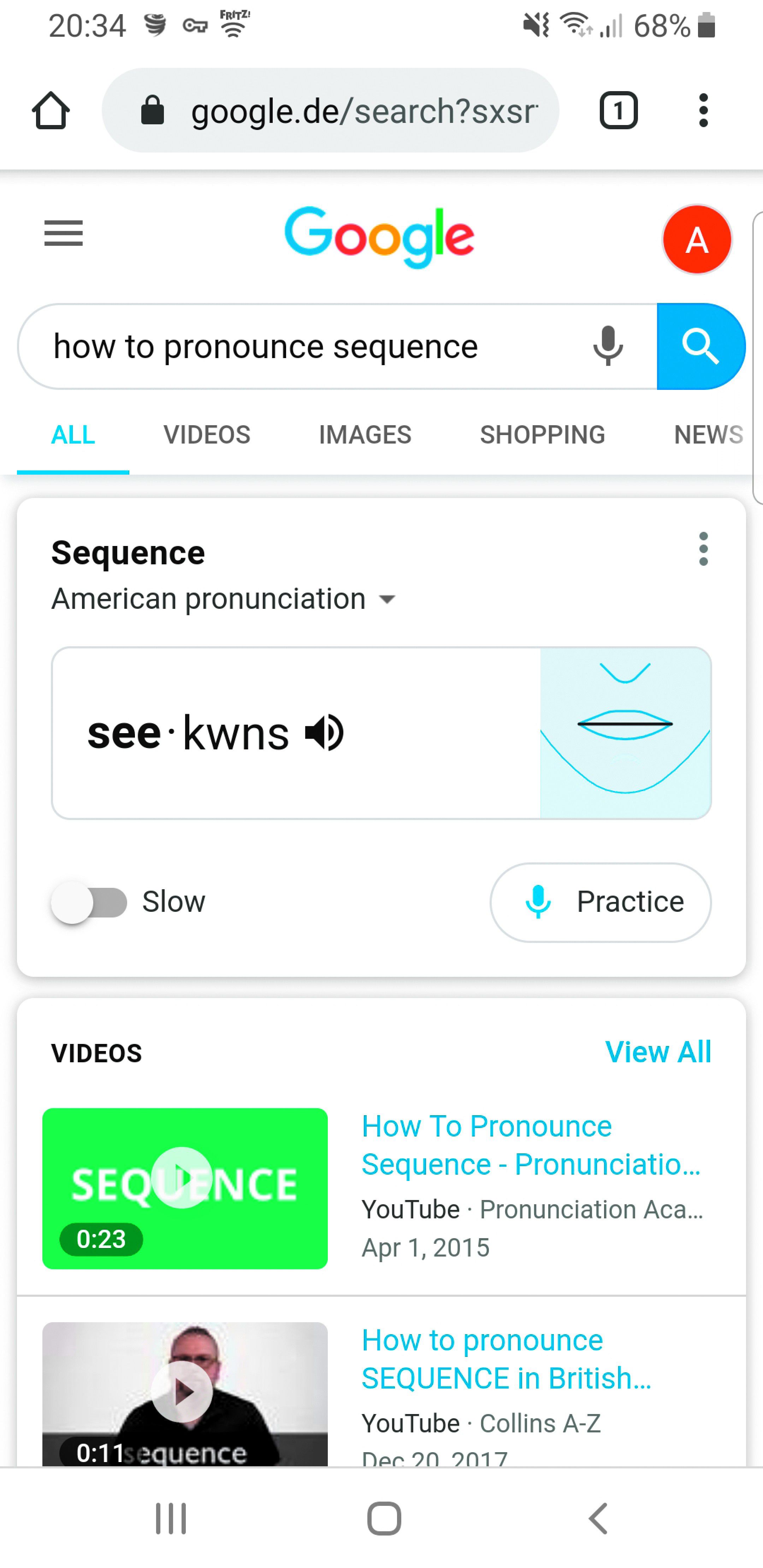Switch to the News tab
The image size is (763, 1568).
click(708, 435)
